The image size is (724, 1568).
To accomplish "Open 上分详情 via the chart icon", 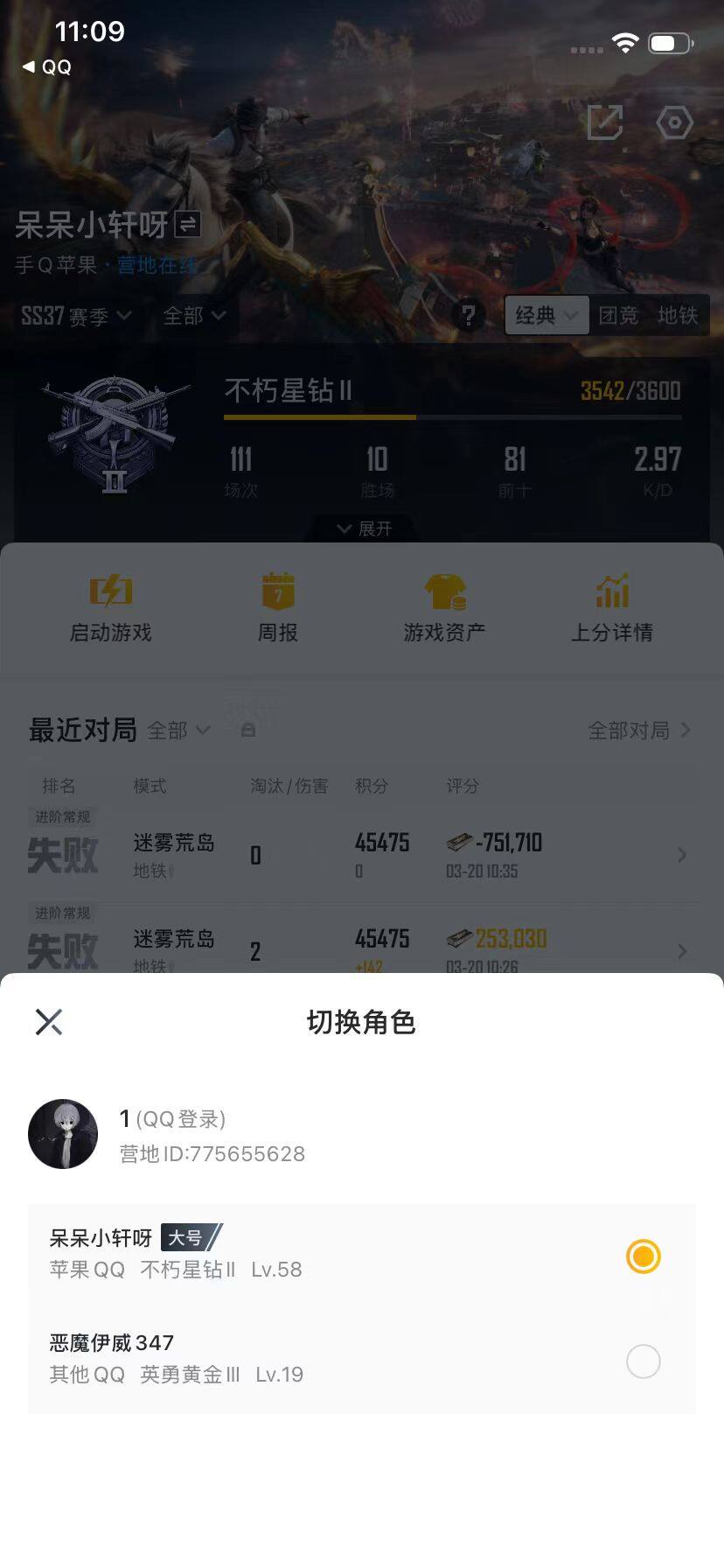I will click(x=612, y=591).
